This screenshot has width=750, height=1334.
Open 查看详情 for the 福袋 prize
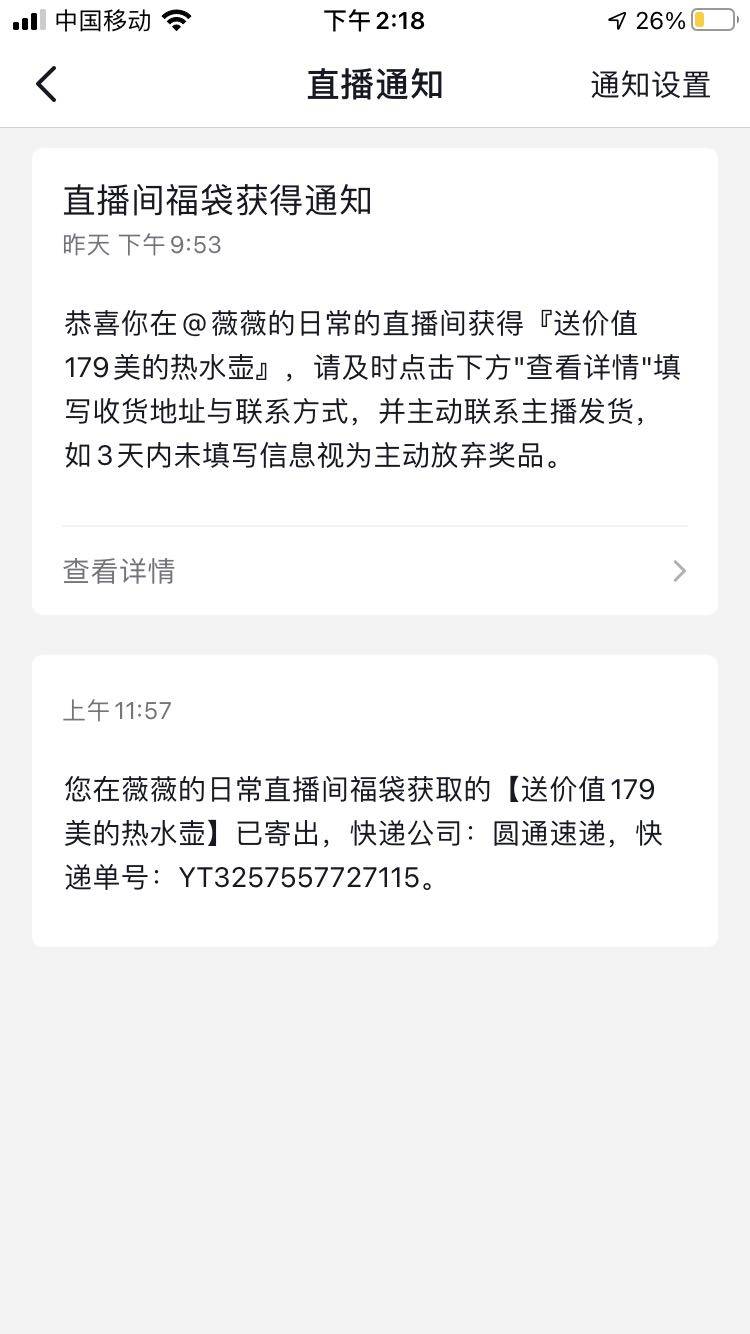[374, 571]
